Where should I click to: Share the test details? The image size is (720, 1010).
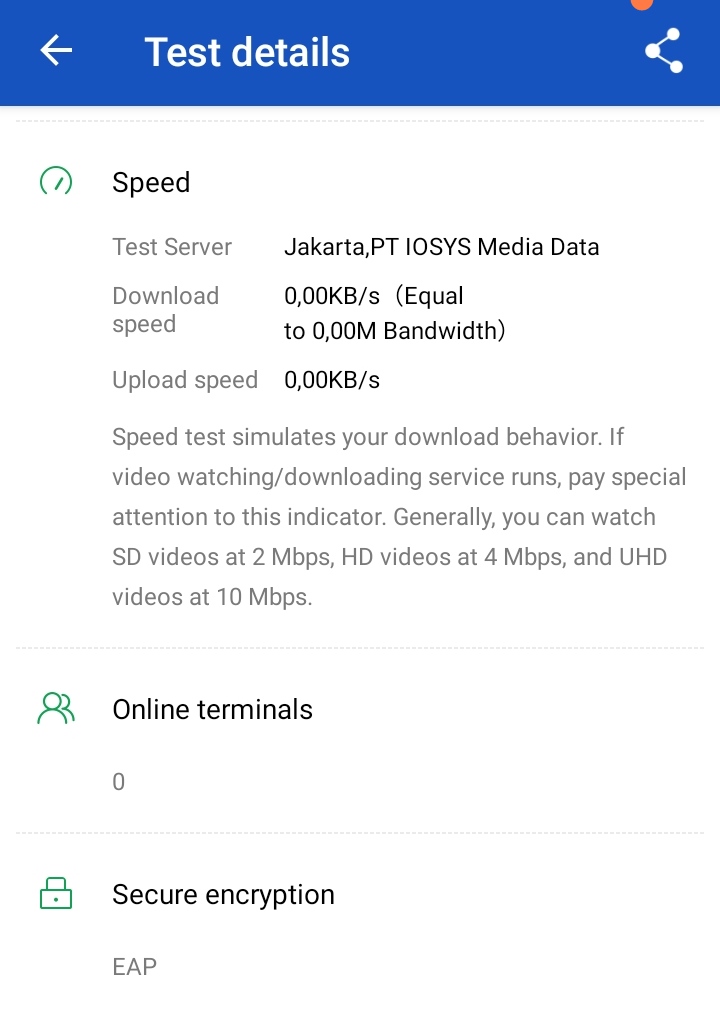pyautogui.click(x=663, y=51)
